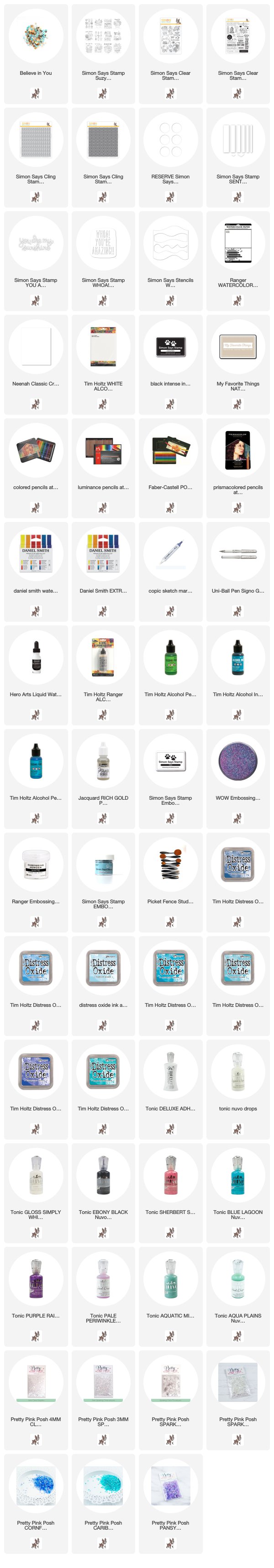Open the Tim Holtz WHITE ALCO card
274x1568 pixels.
(x=103, y=348)
